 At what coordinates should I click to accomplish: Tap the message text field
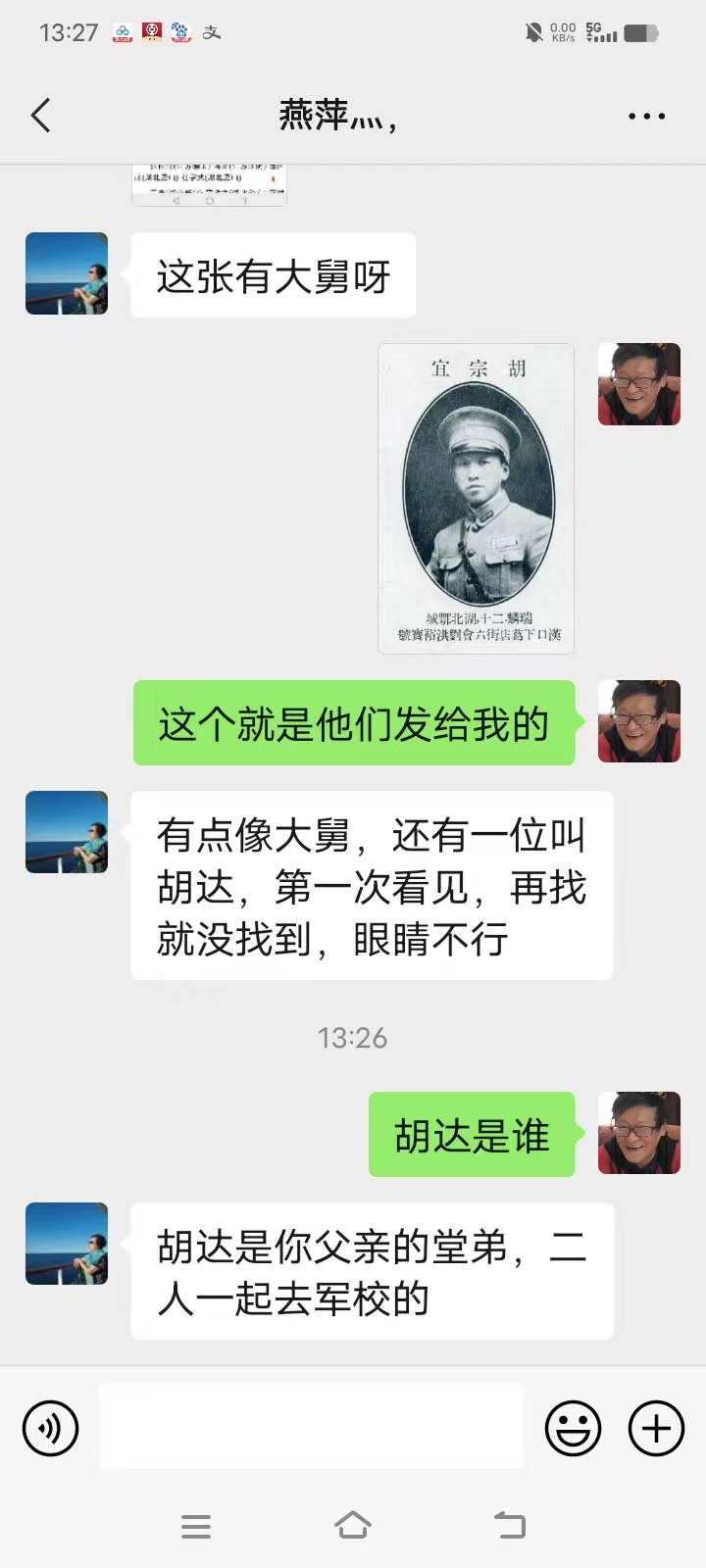312,1426
